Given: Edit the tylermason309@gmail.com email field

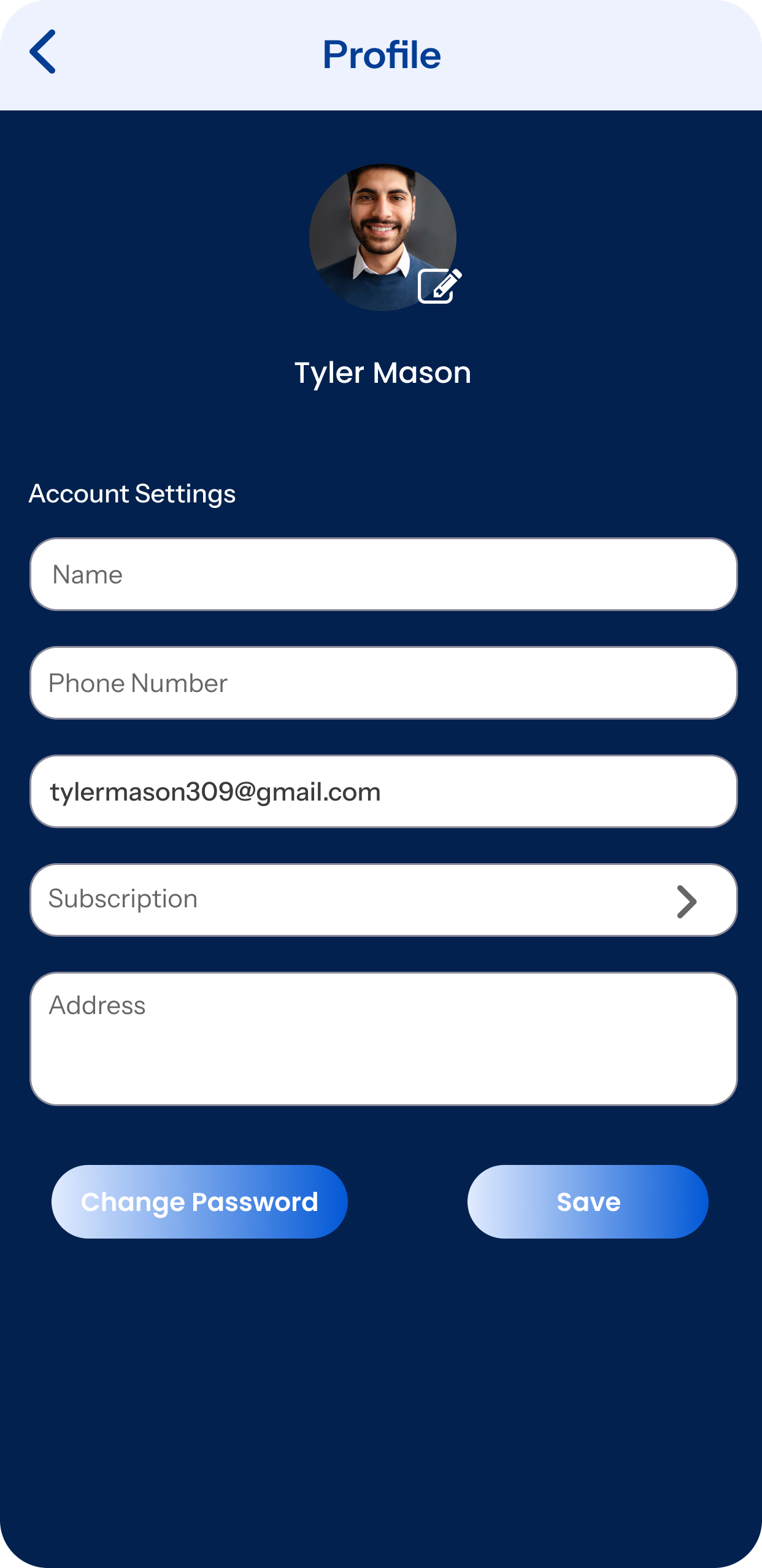Looking at the screenshot, I should (x=383, y=791).
